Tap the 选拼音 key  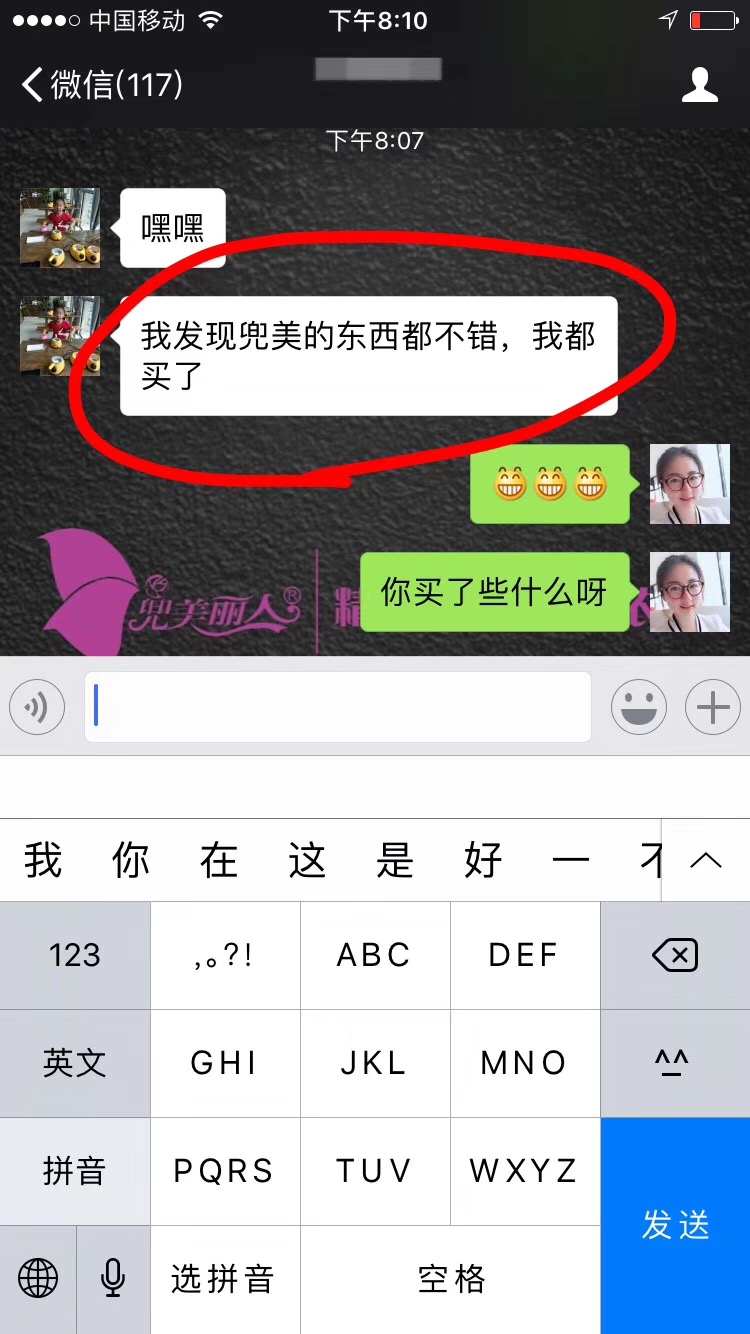click(224, 1279)
